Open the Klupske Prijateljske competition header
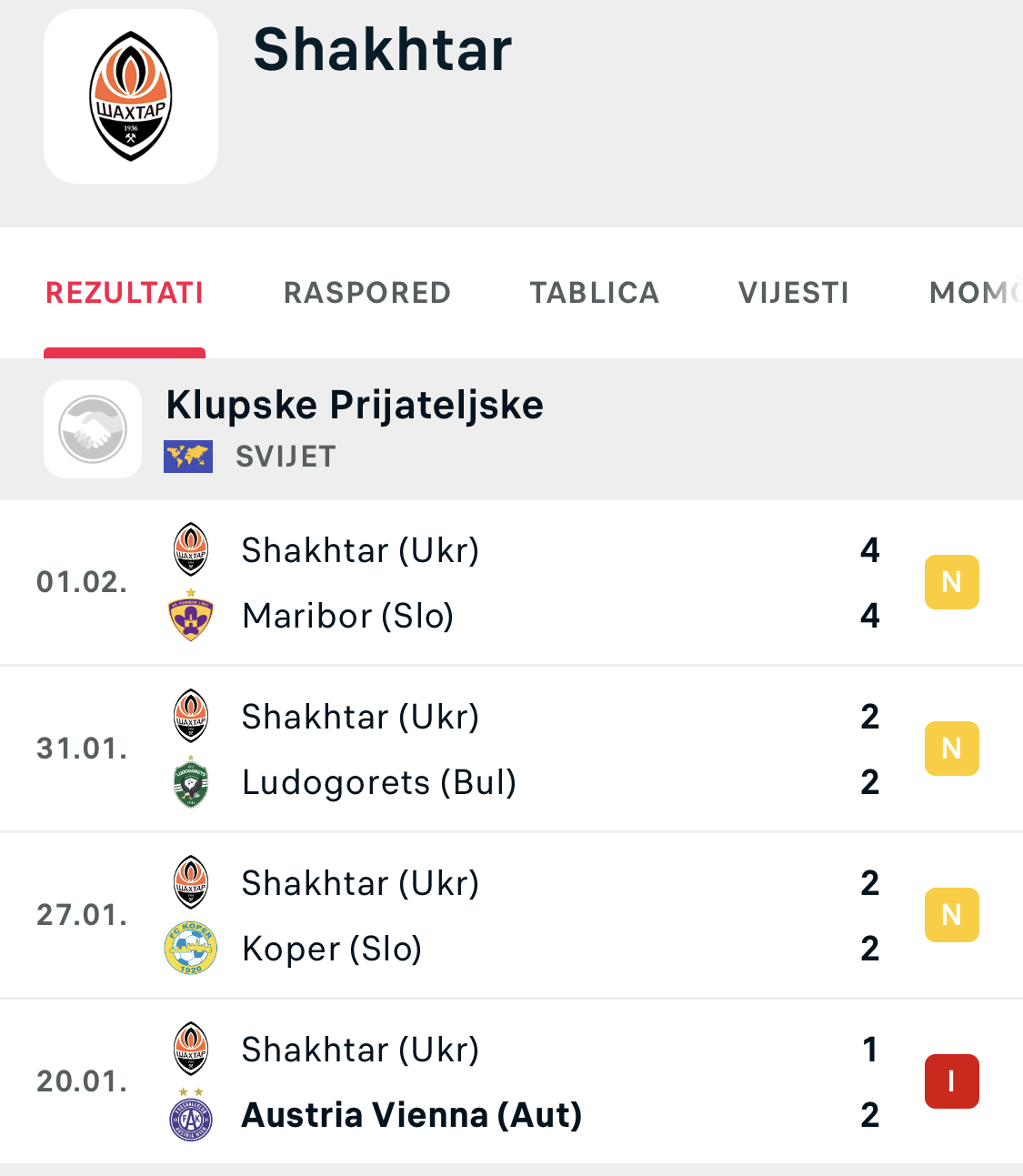 [511, 429]
